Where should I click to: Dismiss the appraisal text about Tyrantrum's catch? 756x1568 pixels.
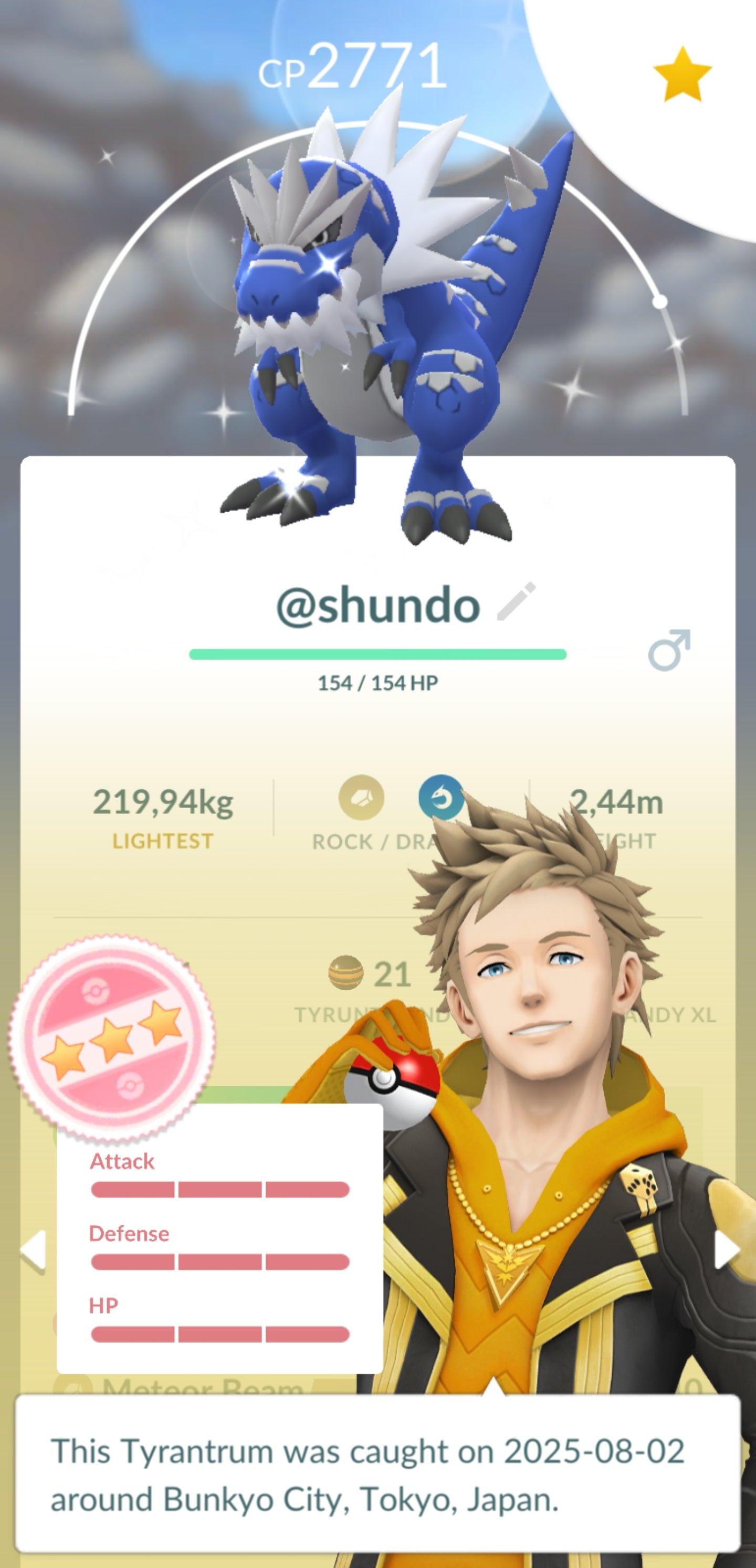[377, 1475]
